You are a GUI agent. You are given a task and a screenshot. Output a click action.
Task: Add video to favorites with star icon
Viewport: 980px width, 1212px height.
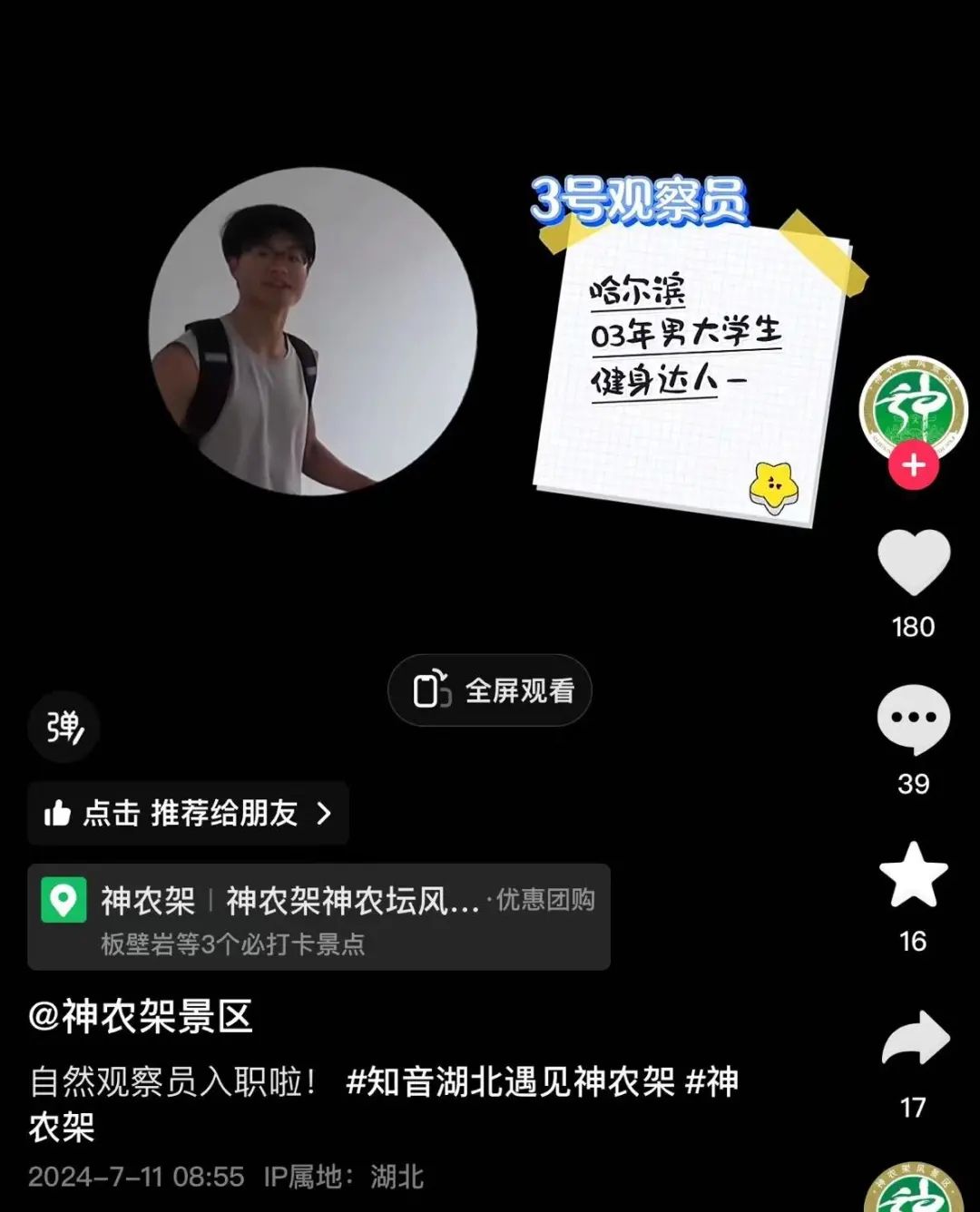point(913,875)
